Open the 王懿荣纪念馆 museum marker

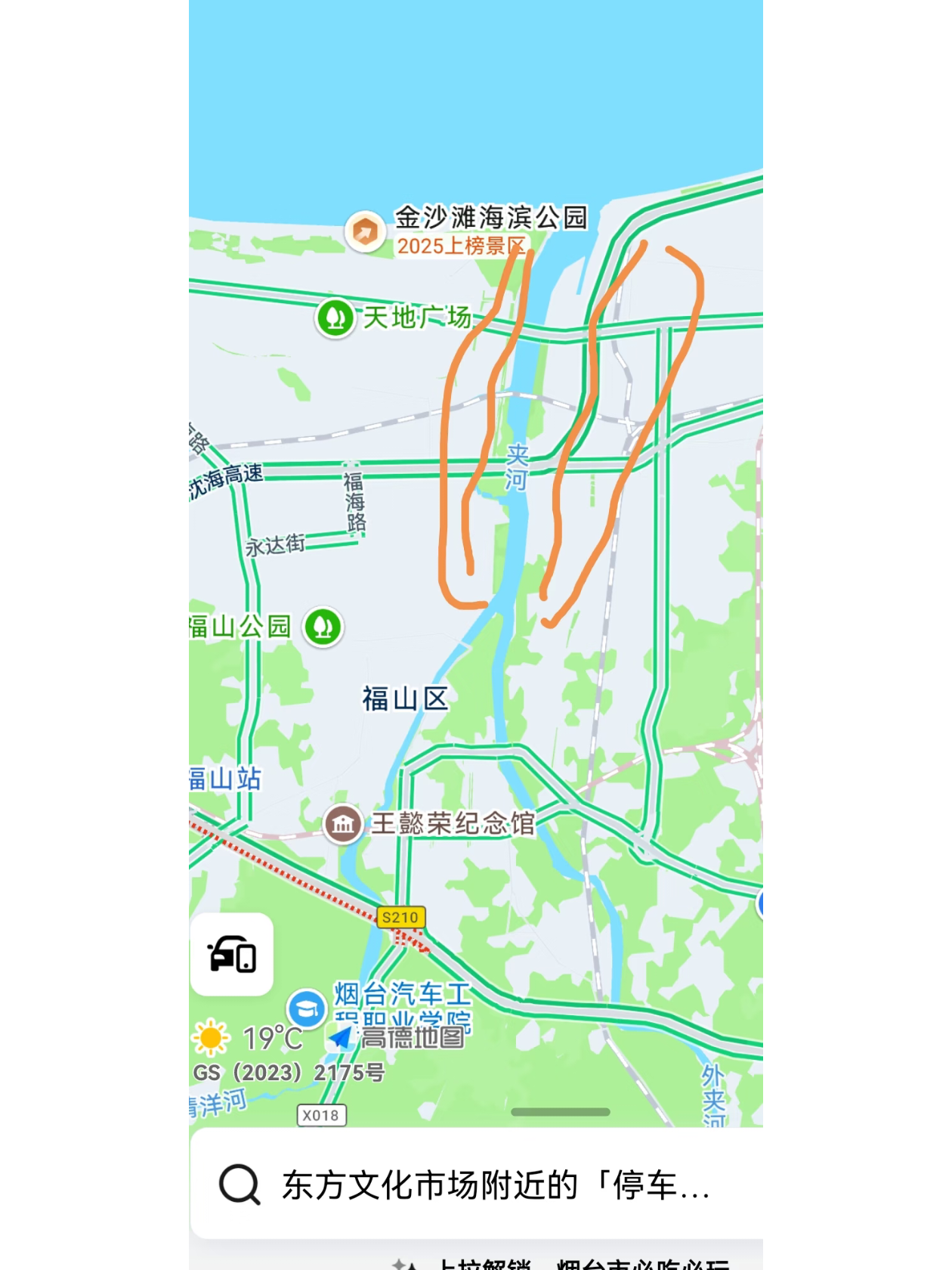pos(343,824)
